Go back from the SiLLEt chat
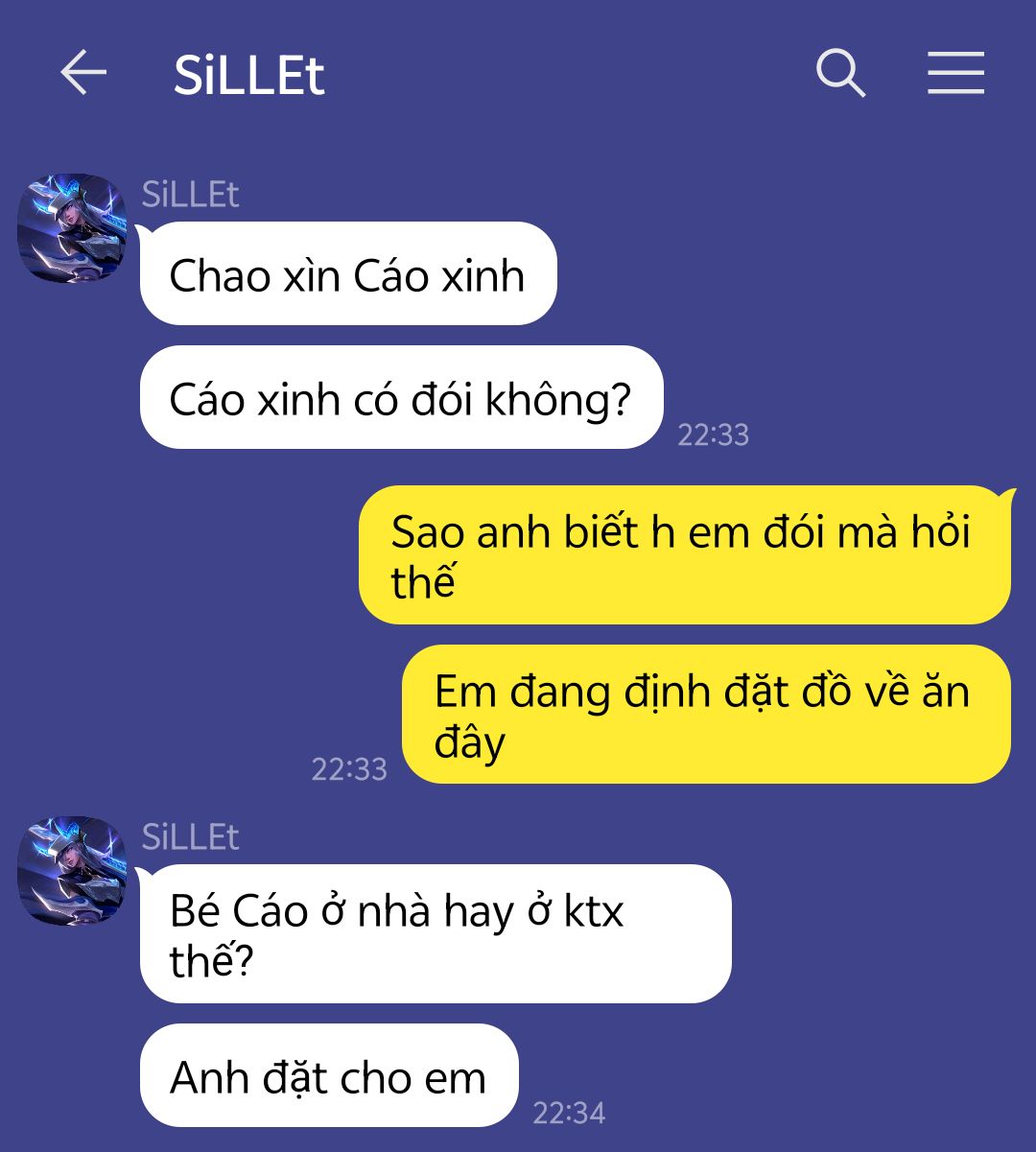The height and width of the screenshot is (1152, 1036). (x=83, y=73)
